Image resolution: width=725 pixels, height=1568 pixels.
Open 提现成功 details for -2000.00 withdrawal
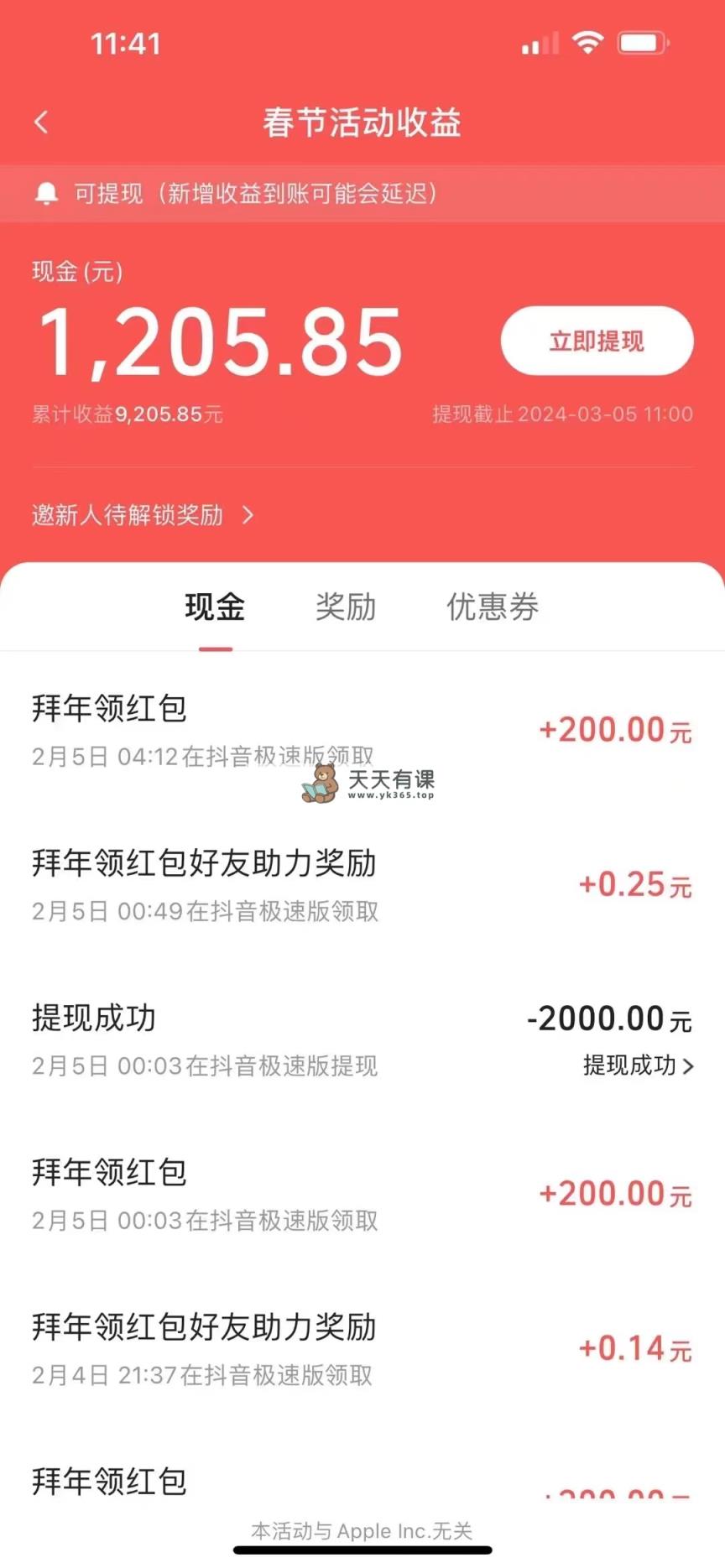639,1065
